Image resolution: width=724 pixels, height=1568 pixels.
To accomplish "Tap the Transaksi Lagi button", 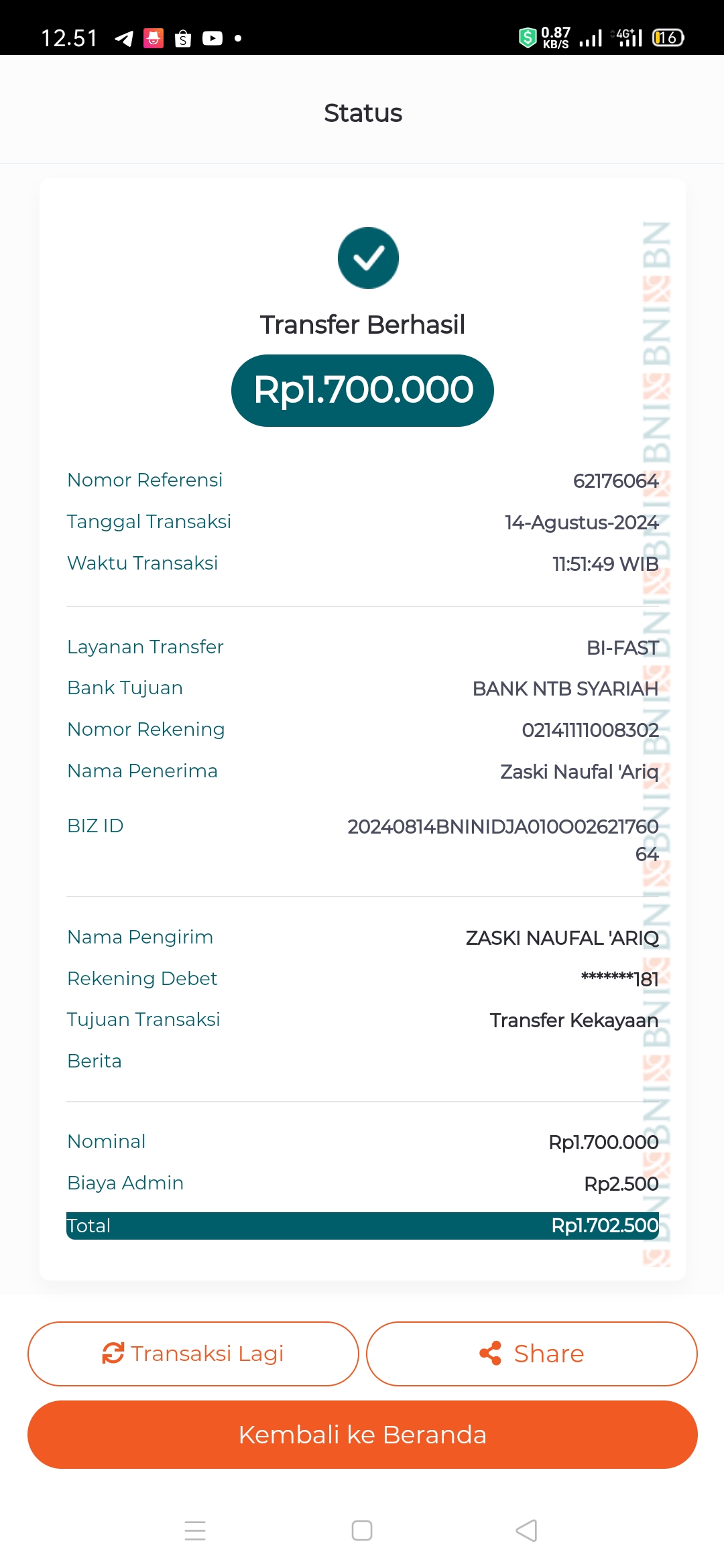I will tap(193, 1354).
